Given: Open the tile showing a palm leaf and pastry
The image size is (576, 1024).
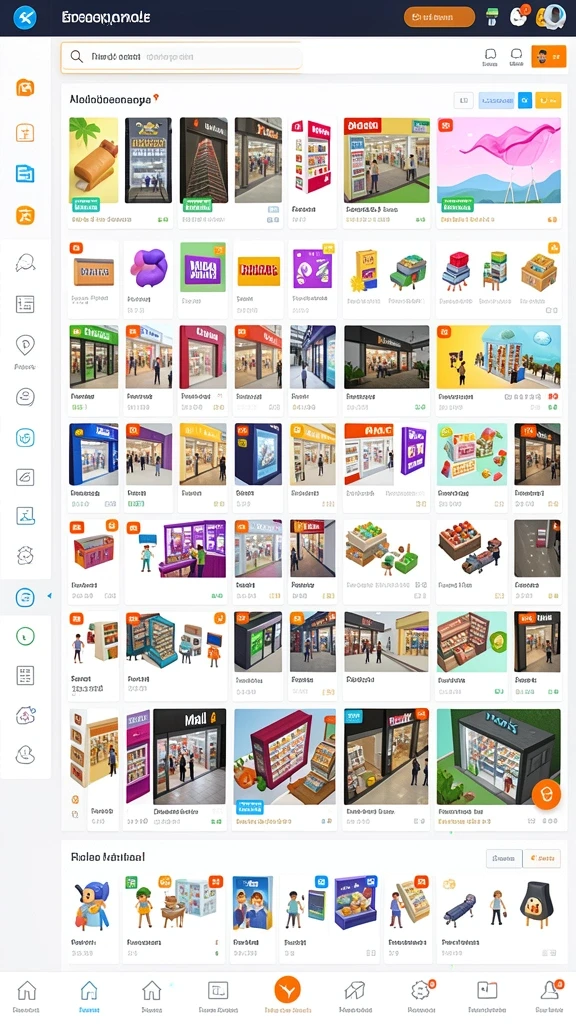Looking at the screenshot, I should (93, 172).
